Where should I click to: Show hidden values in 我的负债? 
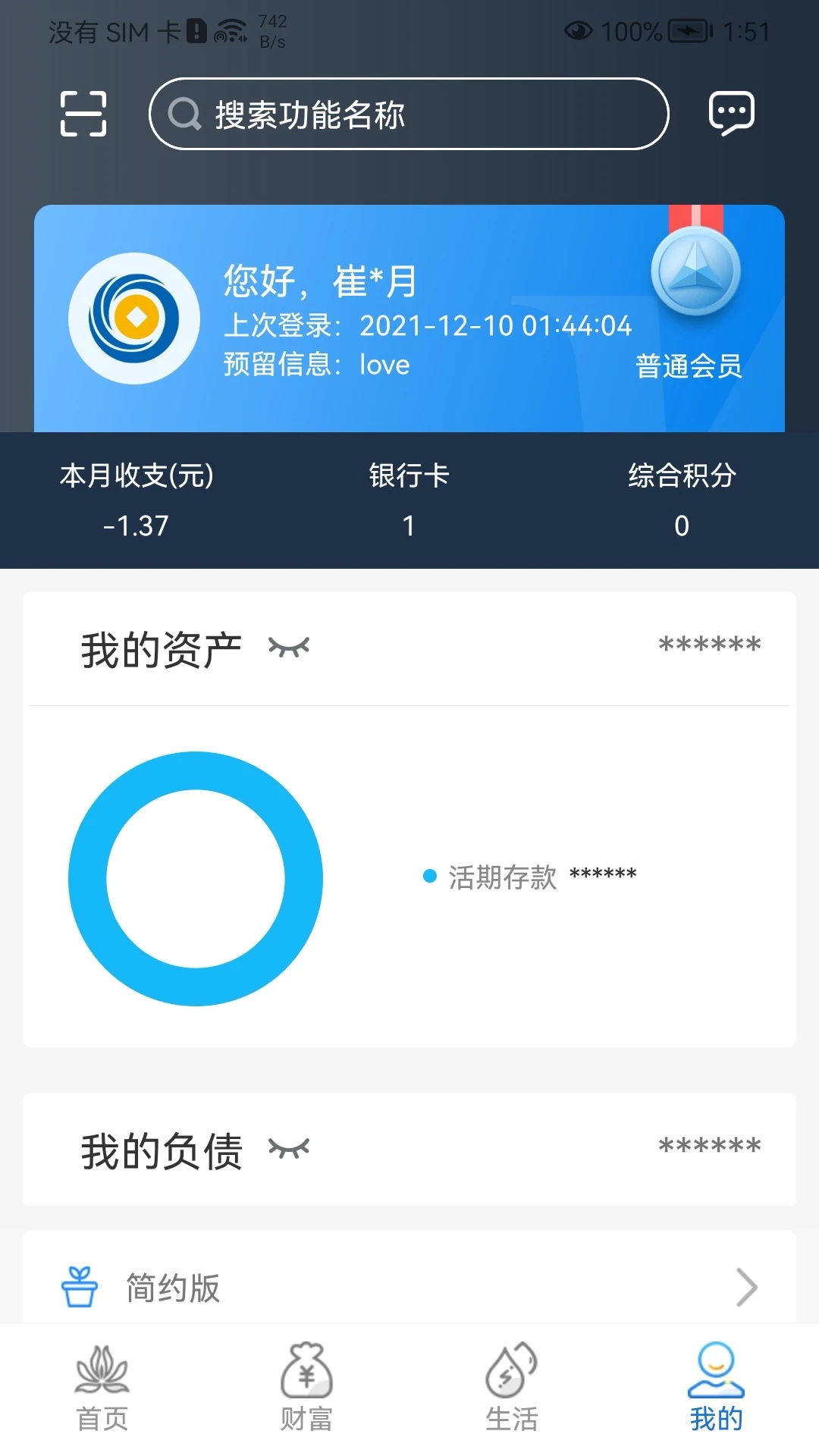pyautogui.click(x=290, y=1149)
